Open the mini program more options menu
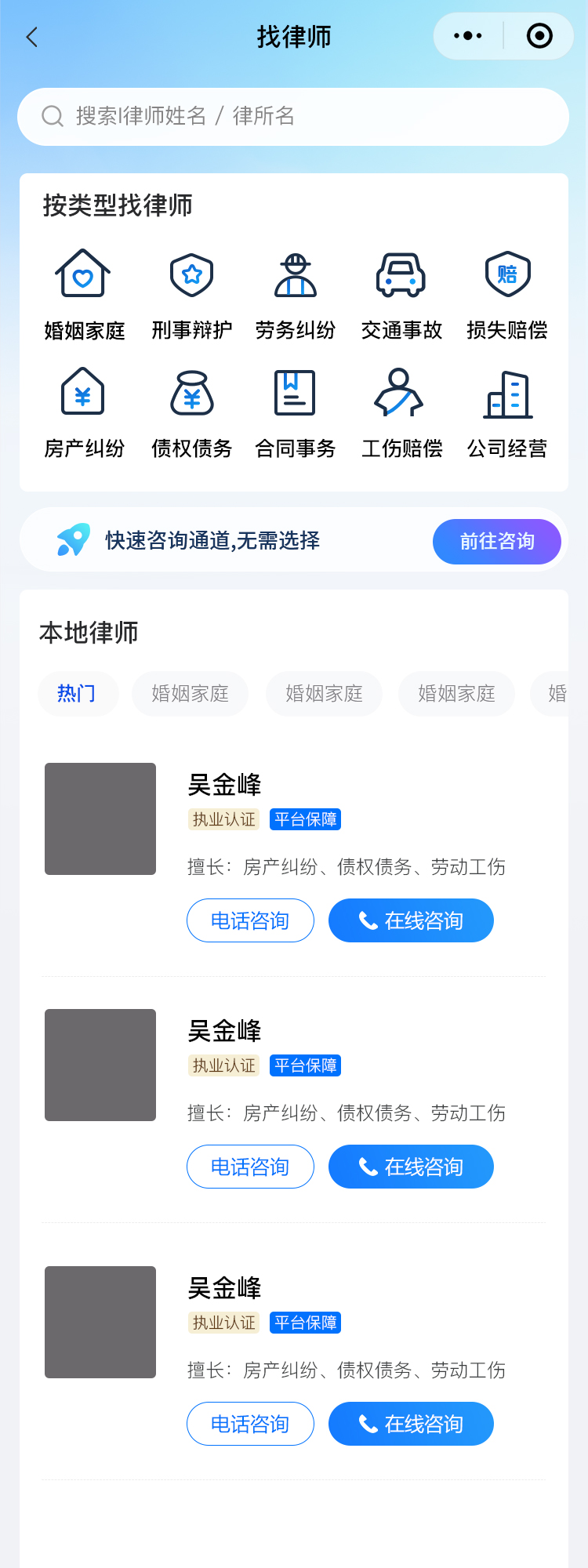Image resolution: width=588 pixels, height=1568 pixels. pos(468,36)
